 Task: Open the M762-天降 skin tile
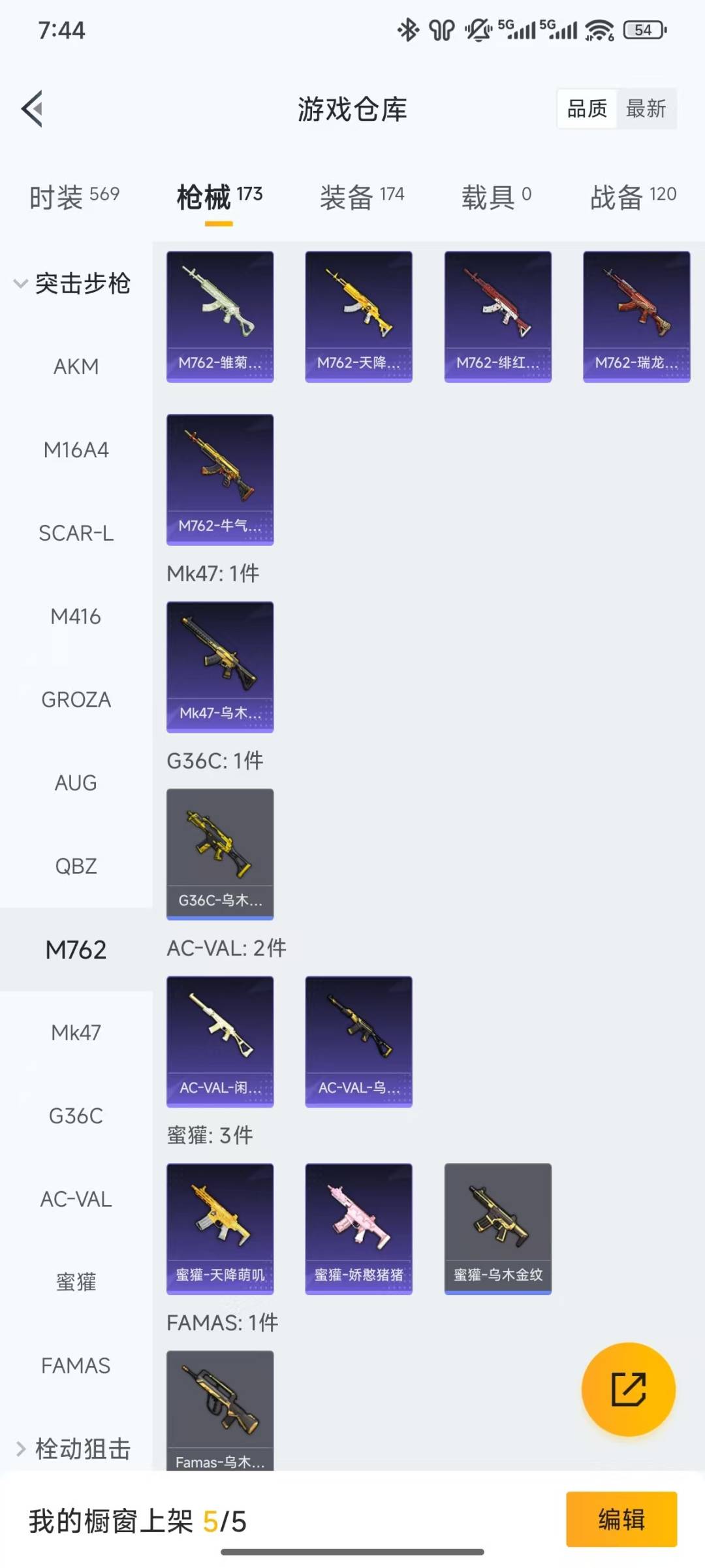(358, 316)
